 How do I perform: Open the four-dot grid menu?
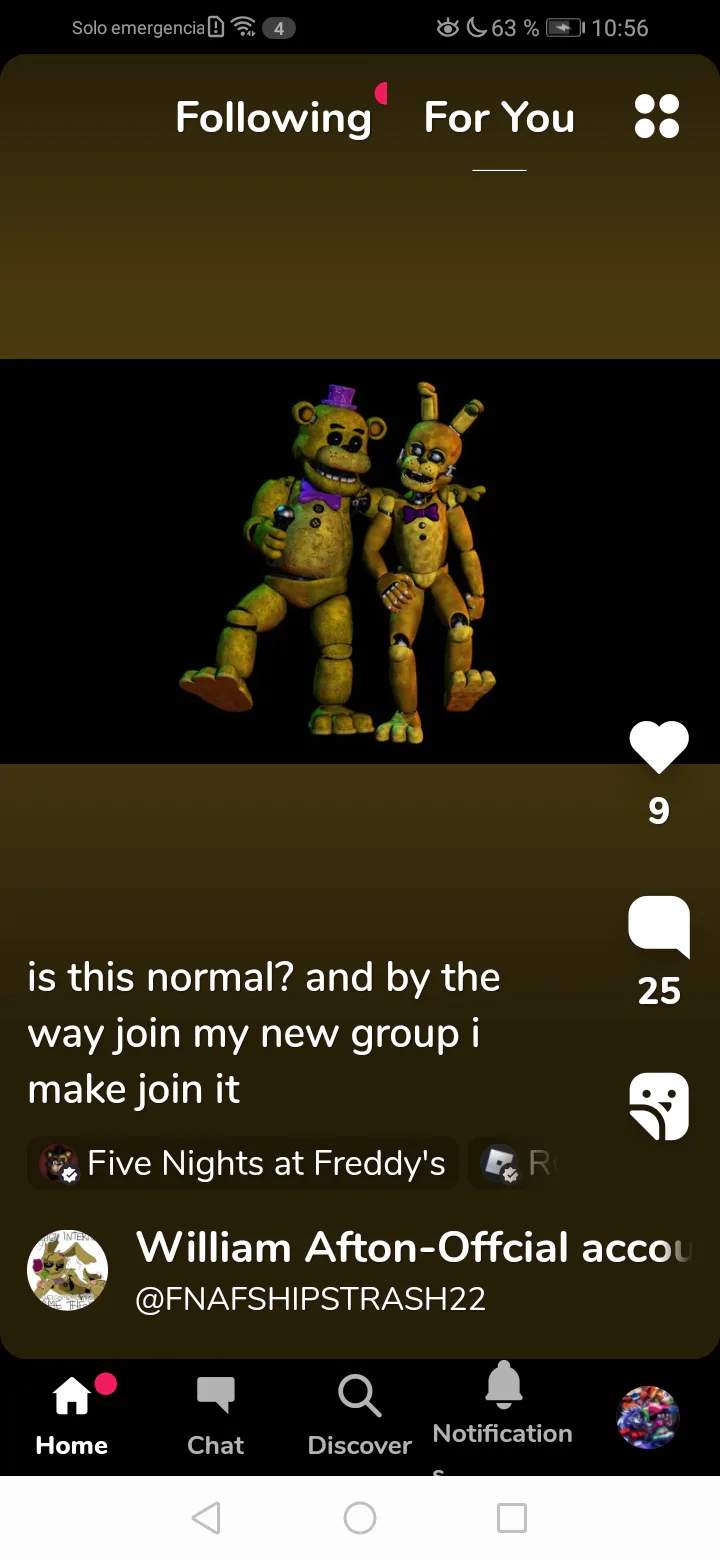coord(657,116)
